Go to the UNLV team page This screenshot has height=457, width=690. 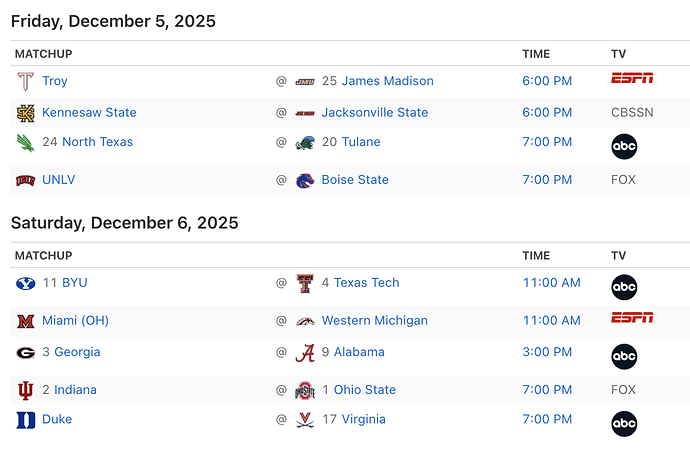59,180
